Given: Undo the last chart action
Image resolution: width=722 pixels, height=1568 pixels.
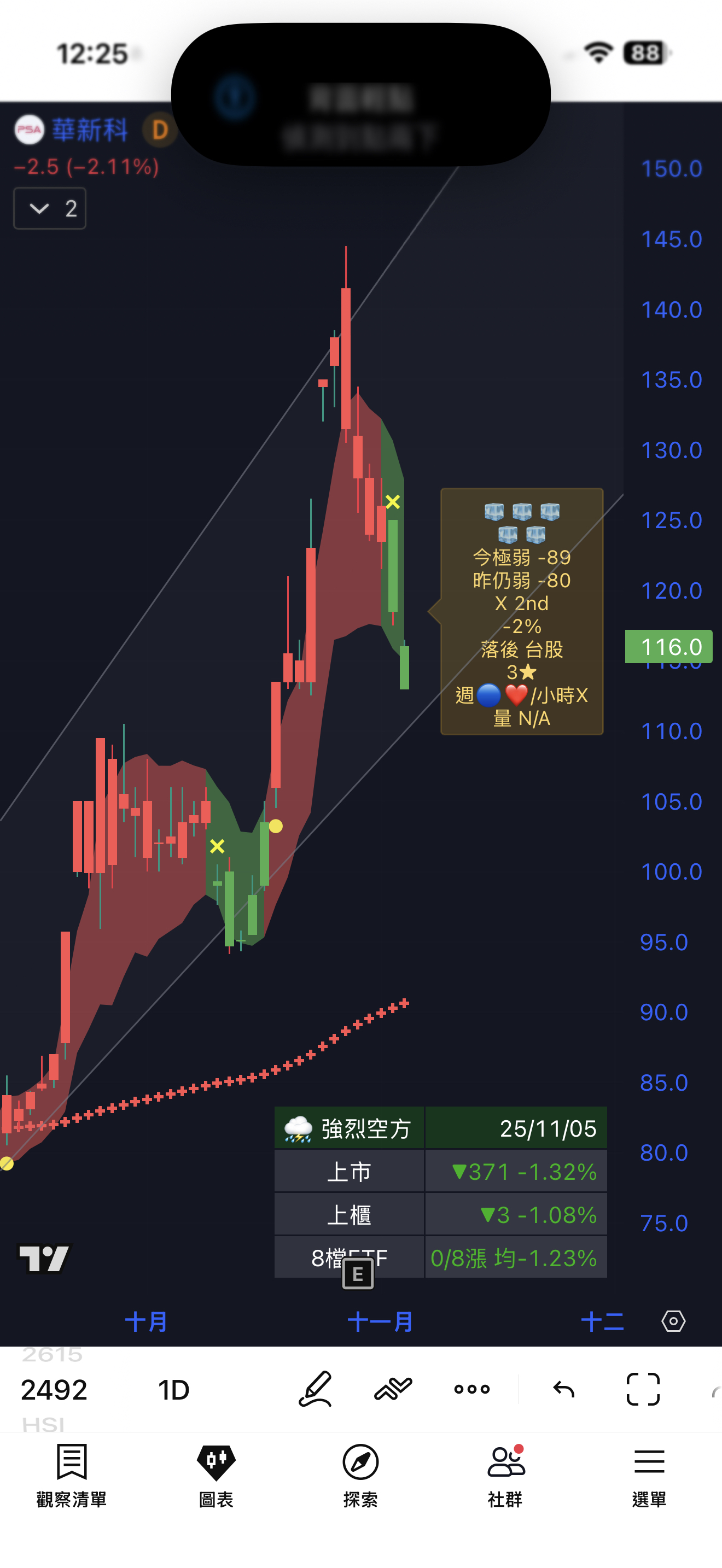Looking at the screenshot, I should 564,1389.
